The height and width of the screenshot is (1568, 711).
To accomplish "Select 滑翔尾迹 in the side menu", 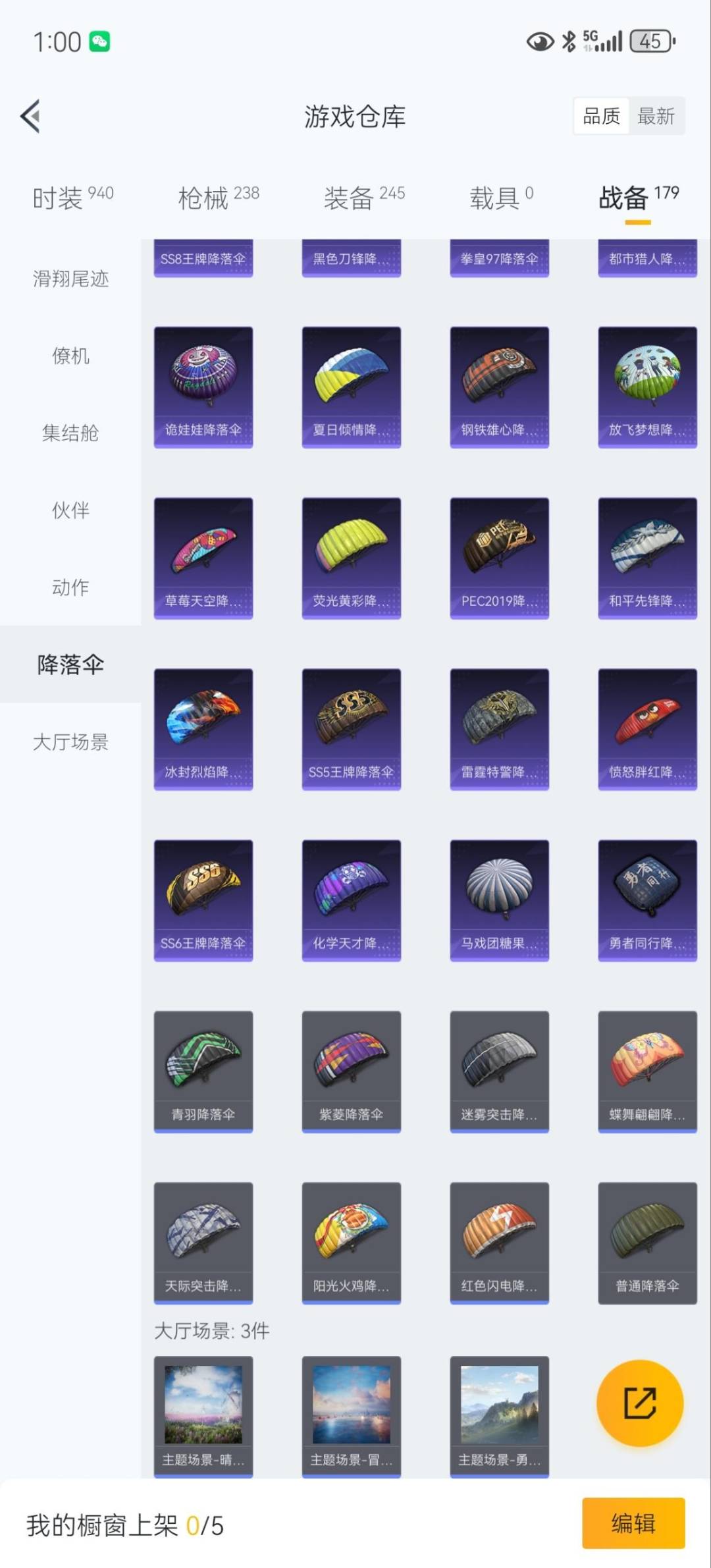I will pos(70,279).
